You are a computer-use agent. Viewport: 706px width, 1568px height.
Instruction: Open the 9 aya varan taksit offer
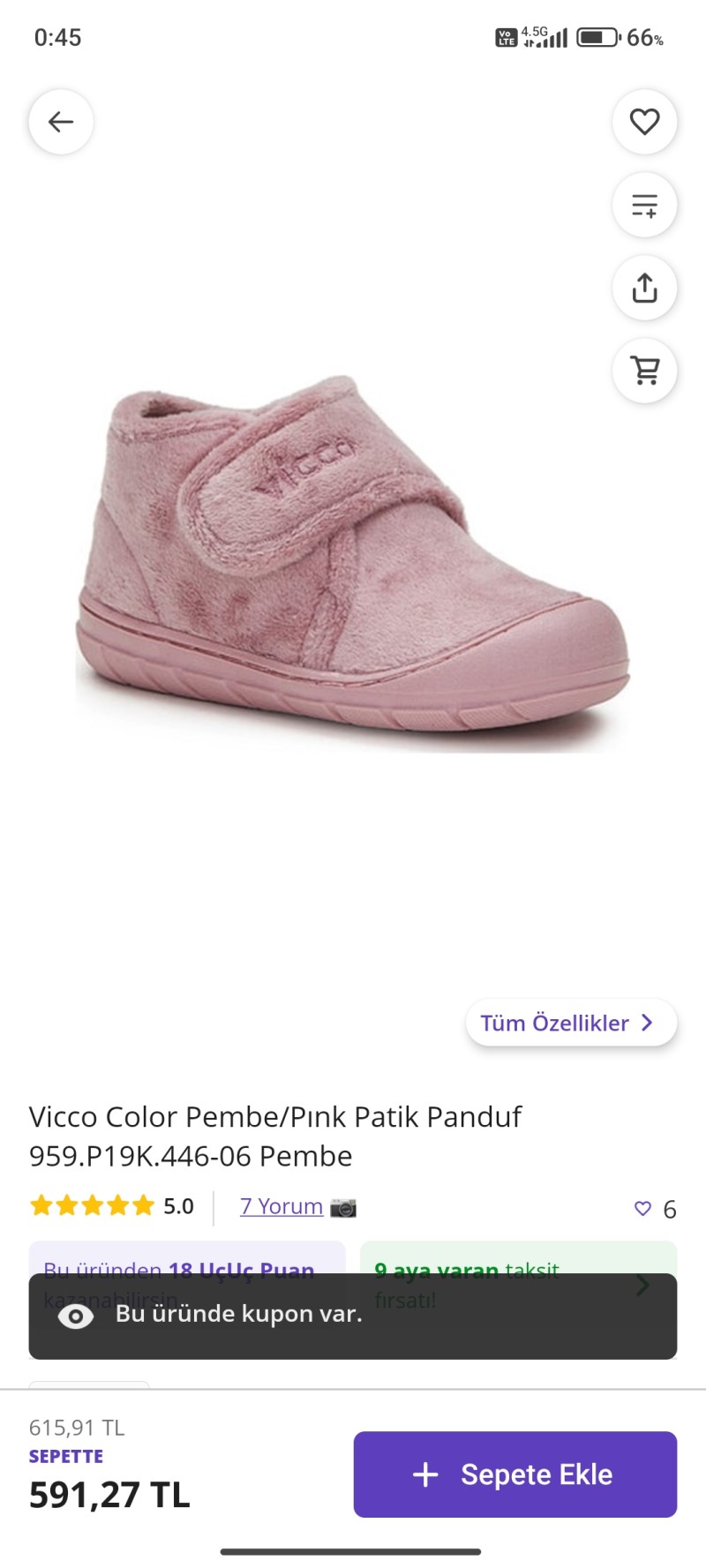tap(518, 1260)
